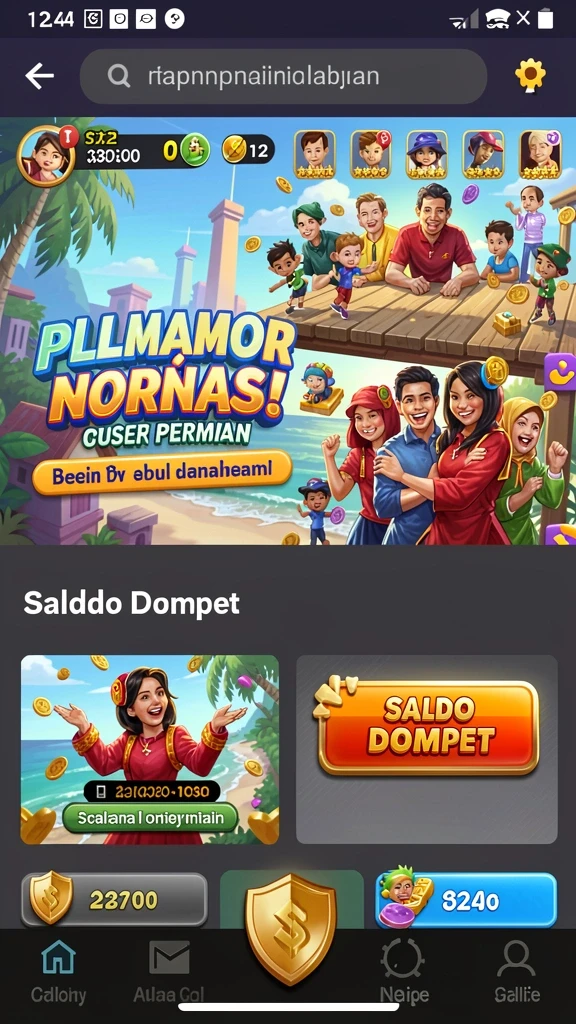The width and height of the screenshot is (576, 1024).
Task: Open the card with woman in red dress
Action: [150, 749]
